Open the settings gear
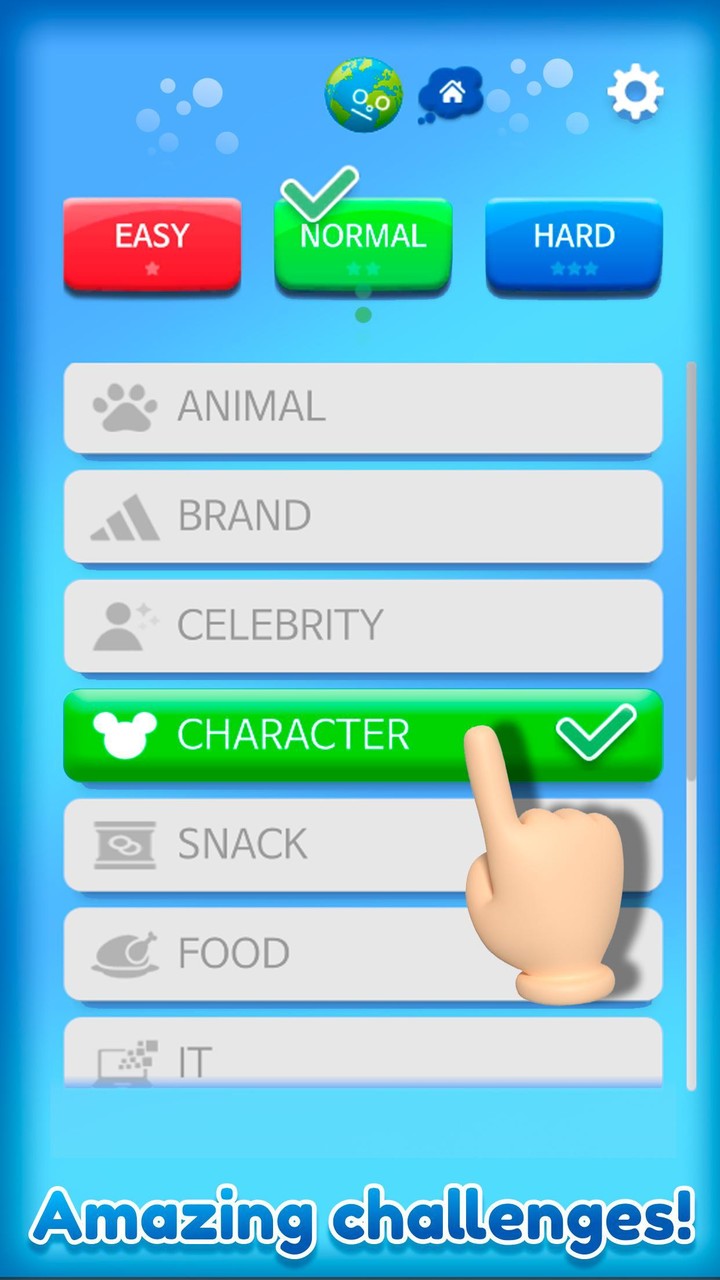 pos(635,90)
